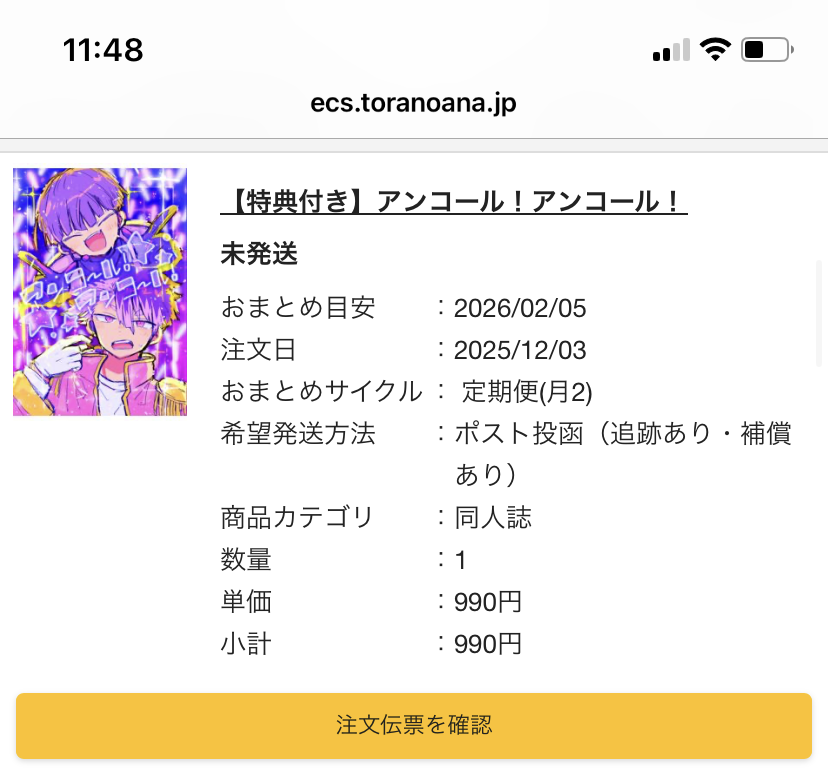Tap the doujinshi cover thumbnail
Screen dimensions: 828x784
[100, 292]
